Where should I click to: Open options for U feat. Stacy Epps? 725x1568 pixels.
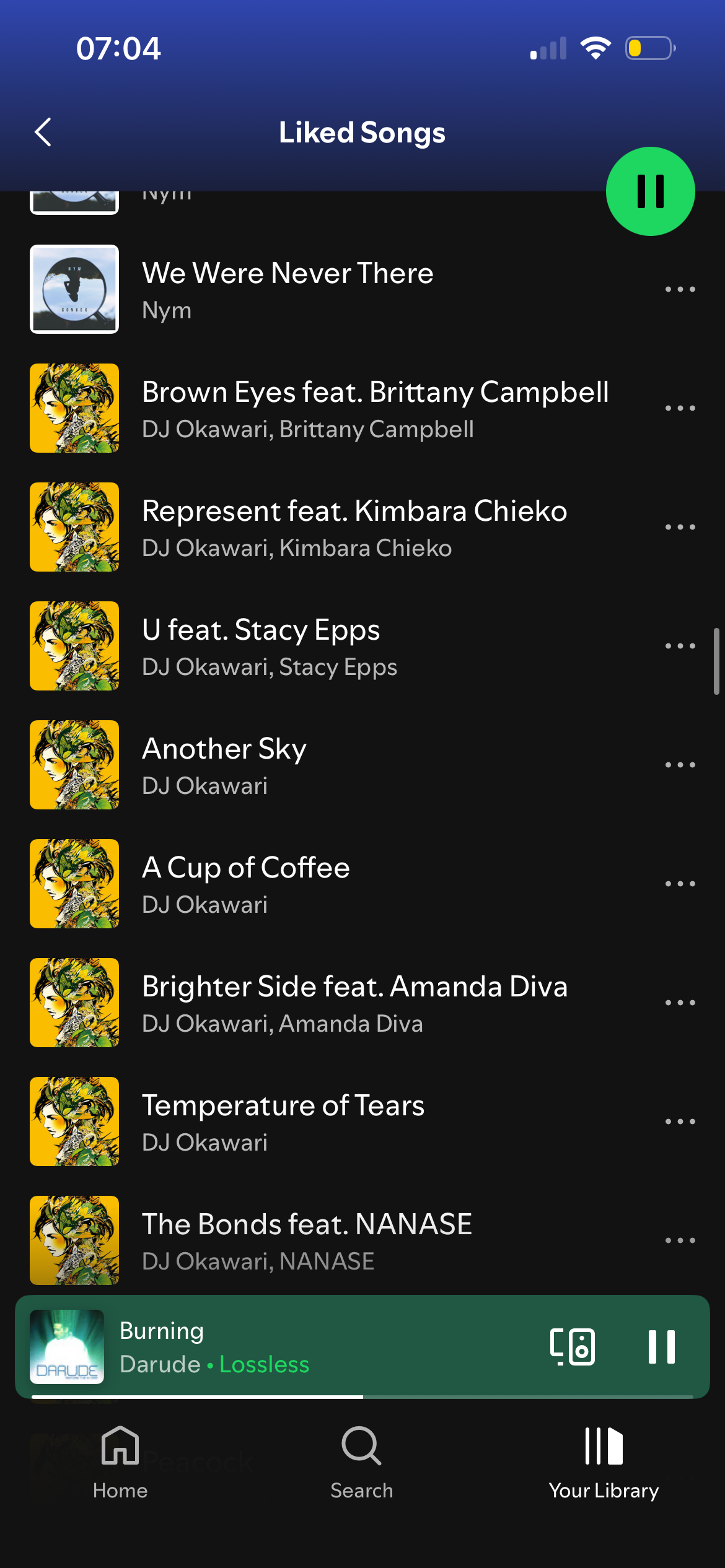point(680,646)
